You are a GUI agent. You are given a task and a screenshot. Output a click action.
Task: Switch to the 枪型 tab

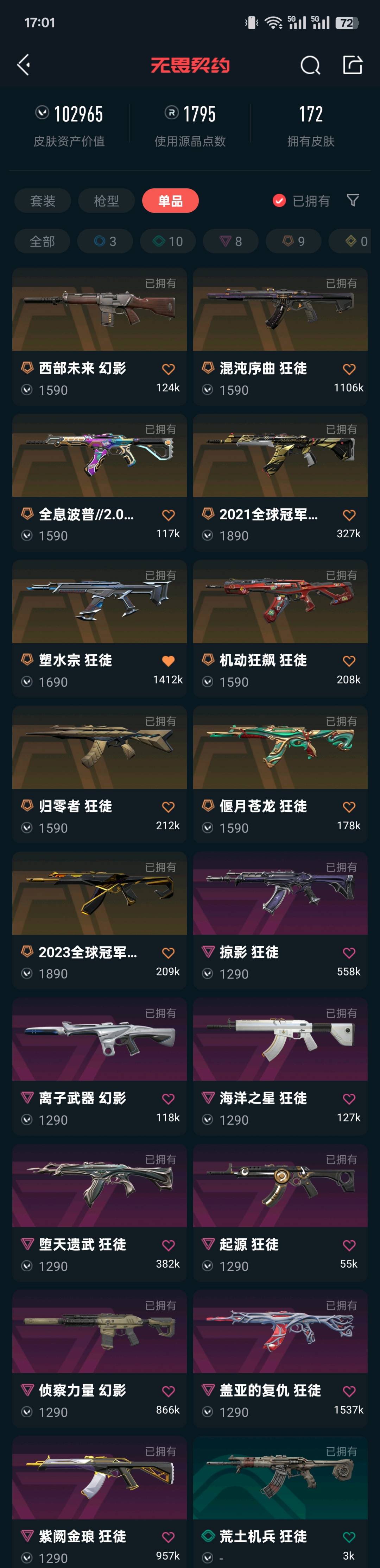106,201
